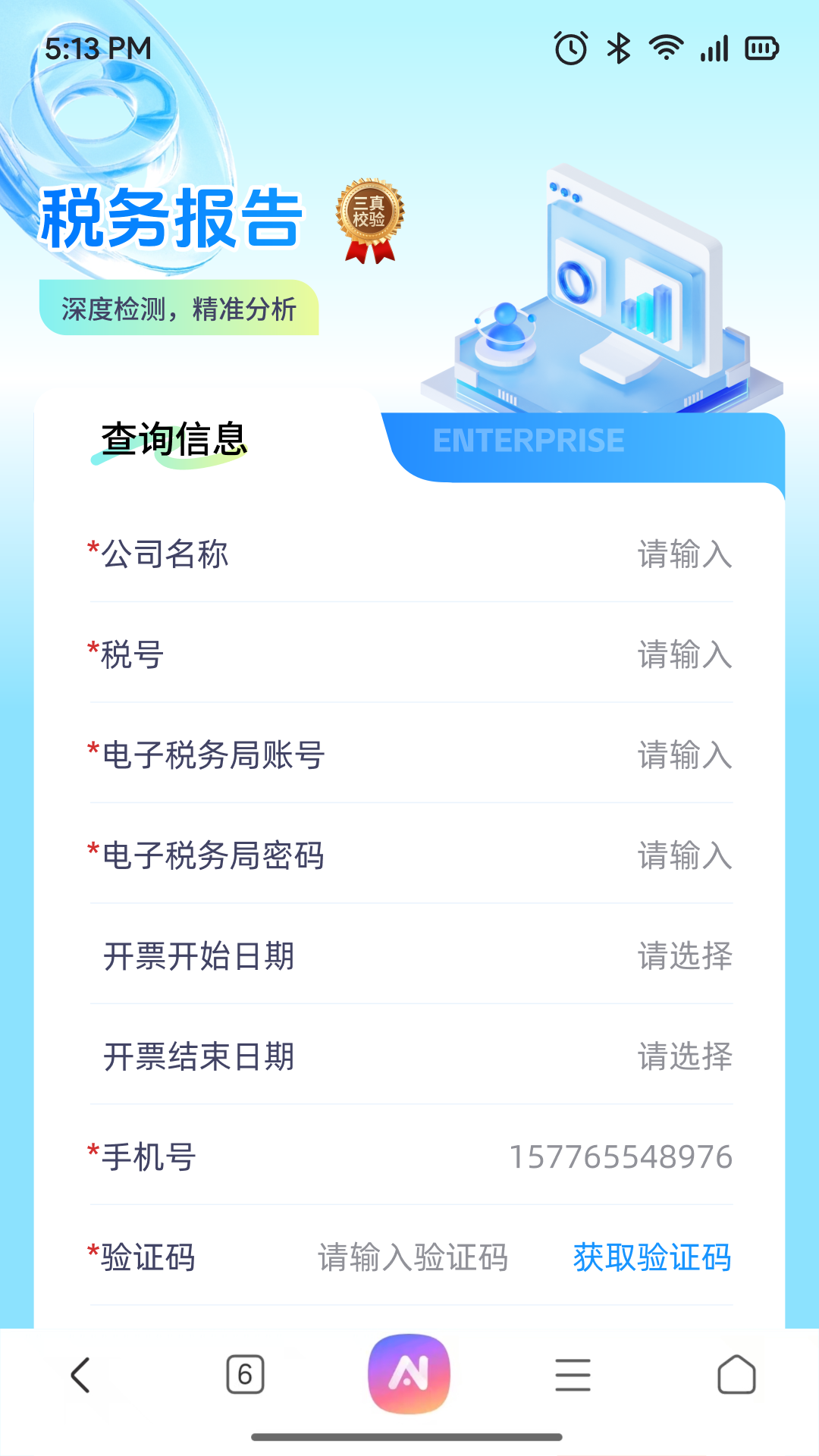The image size is (819, 1456).
Task: Tap the 验证码 code entry field
Action: (414, 1257)
